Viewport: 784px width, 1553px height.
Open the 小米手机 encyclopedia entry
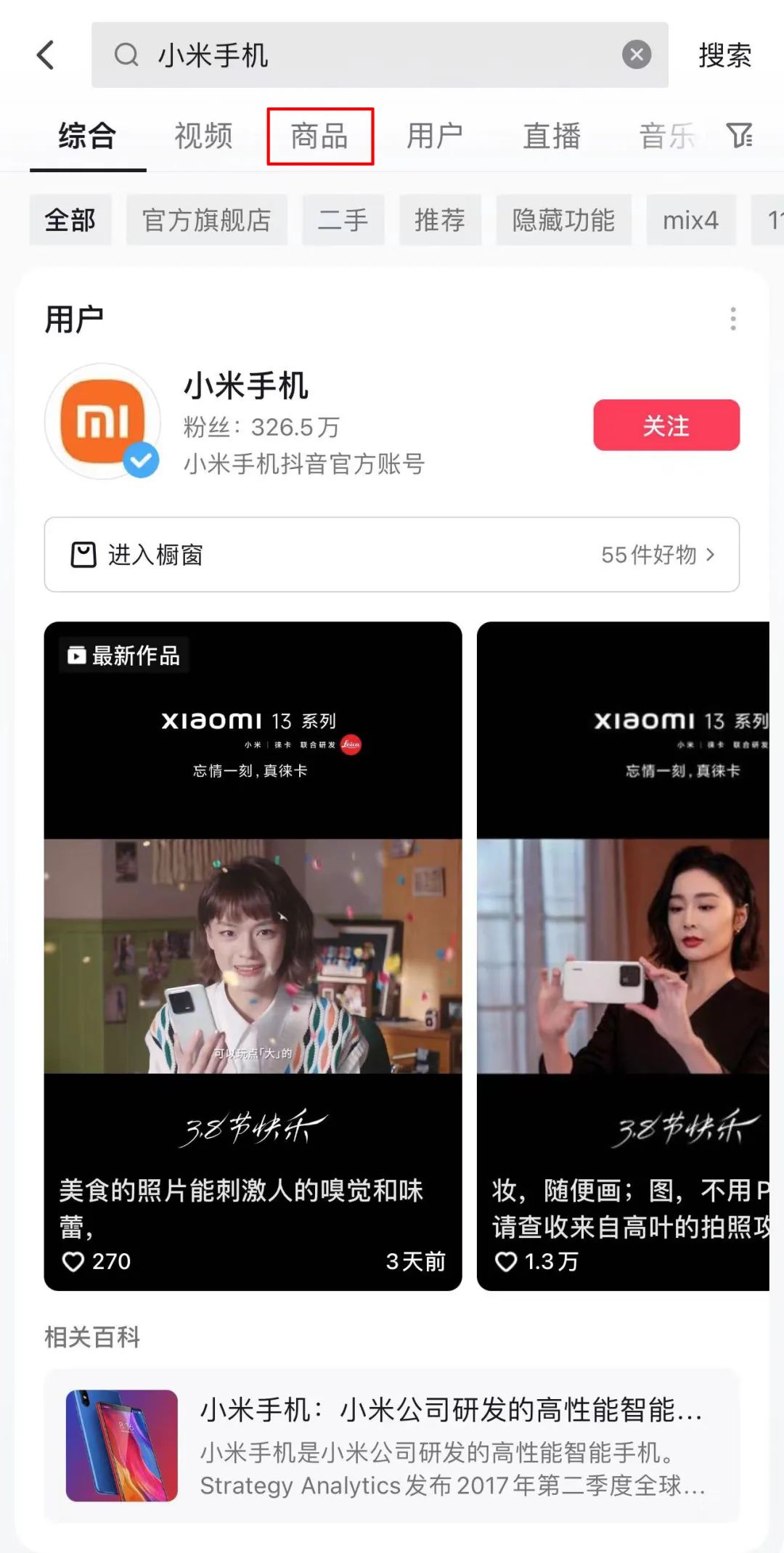392,1445
